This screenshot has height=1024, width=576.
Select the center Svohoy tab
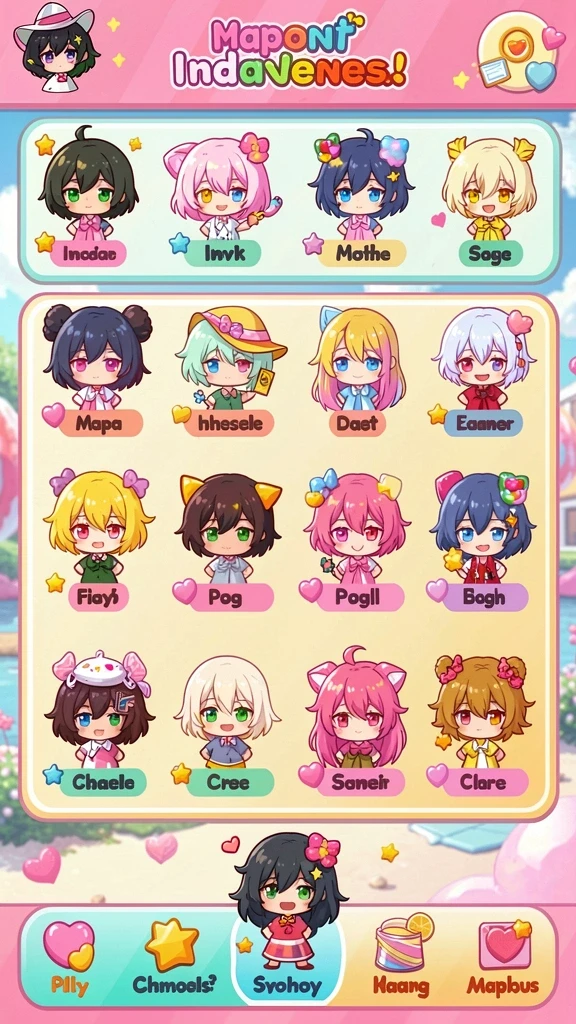click(287, 955)
